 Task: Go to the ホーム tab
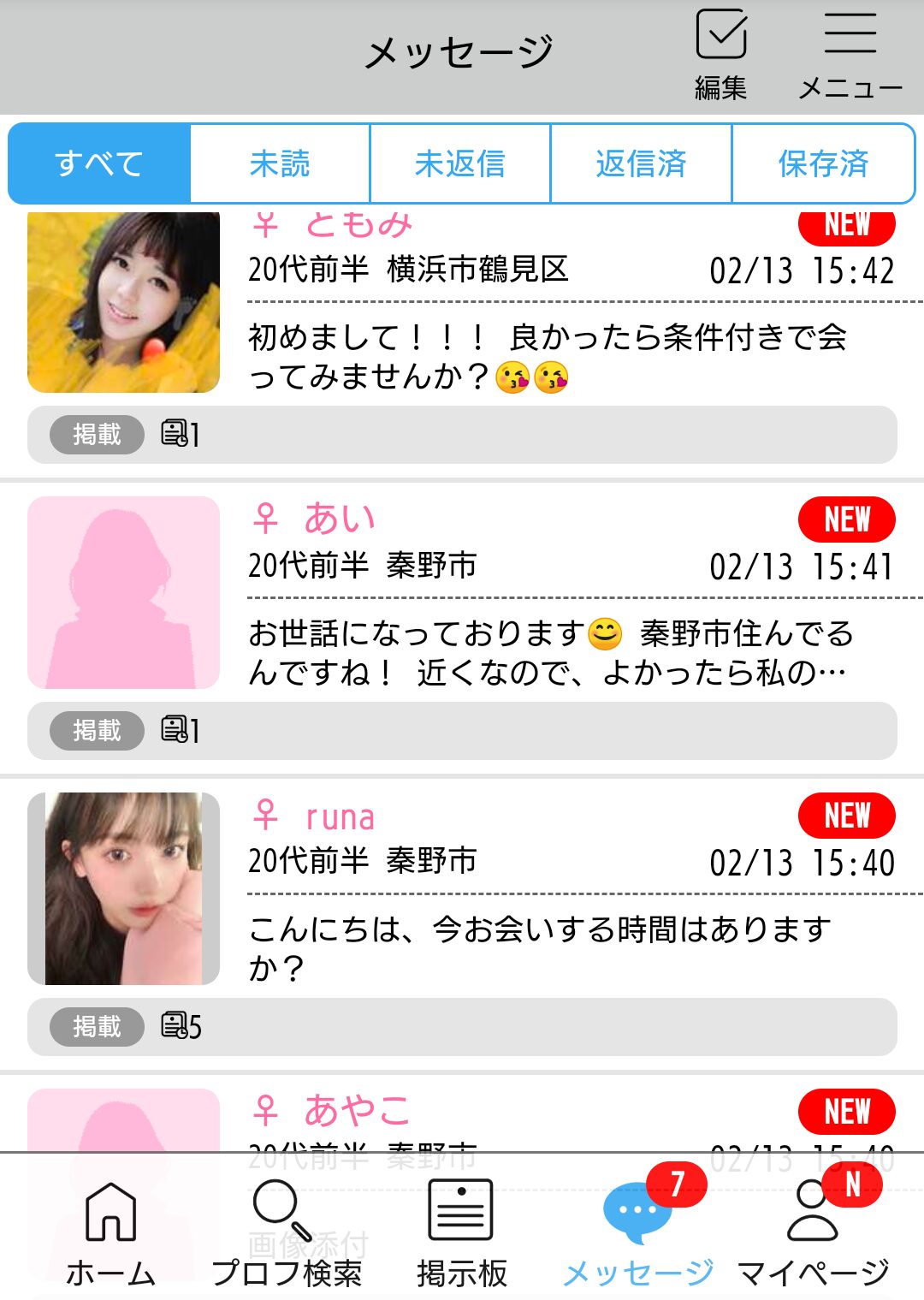(110, 1232)
